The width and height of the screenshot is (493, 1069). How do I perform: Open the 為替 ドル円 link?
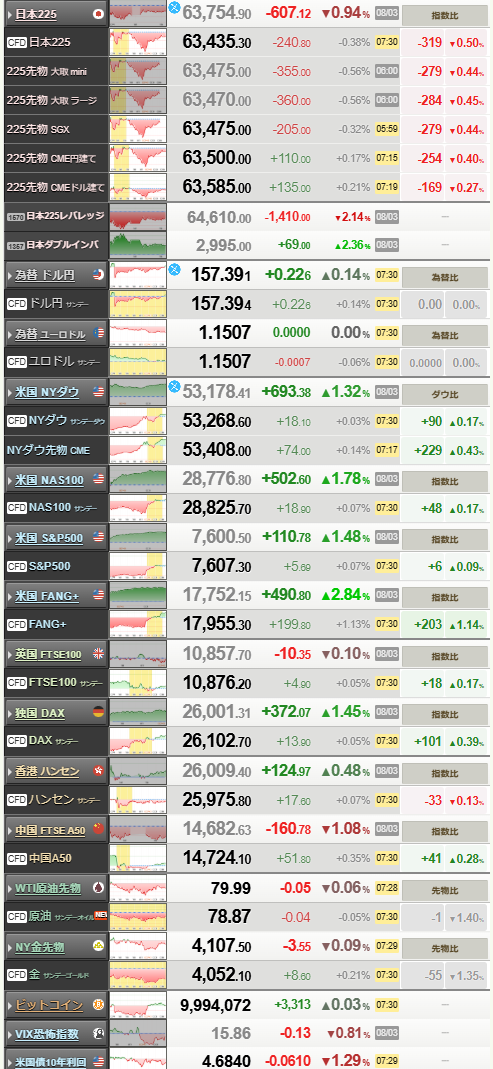(x=45, y=275)
